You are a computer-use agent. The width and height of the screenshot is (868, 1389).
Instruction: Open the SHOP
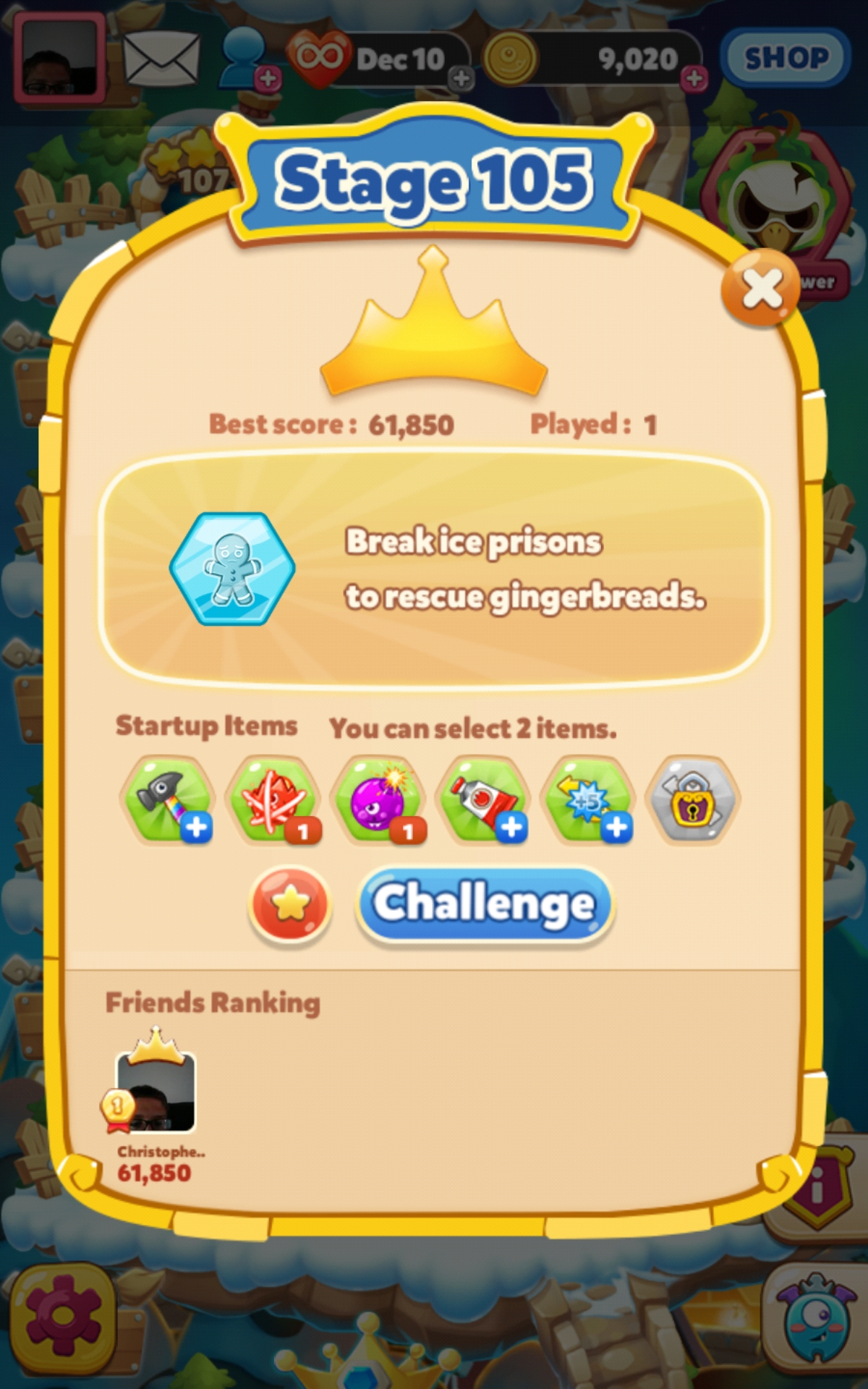pyautogui.click(x=786, y=58)
